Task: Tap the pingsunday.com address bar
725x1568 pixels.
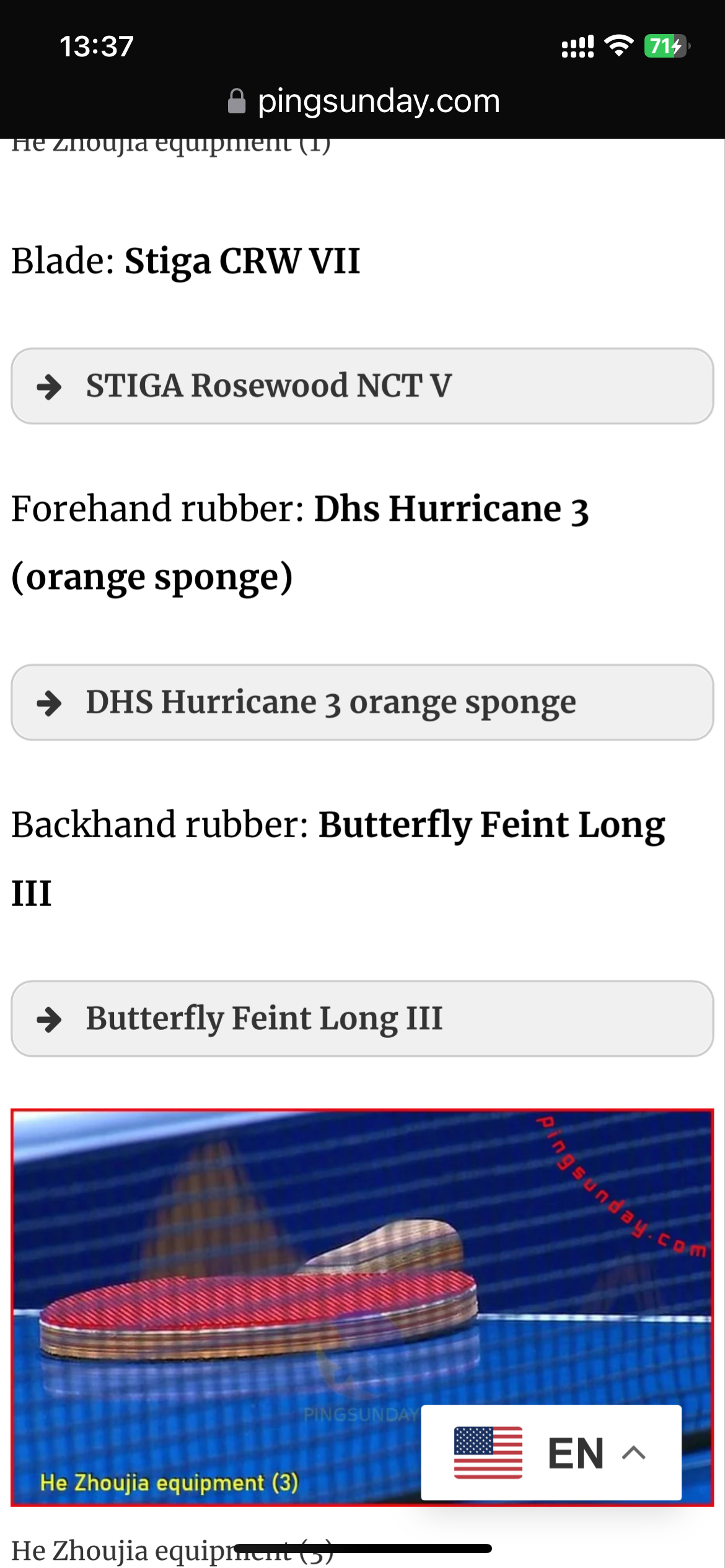Action: click(x=363, y=101)
